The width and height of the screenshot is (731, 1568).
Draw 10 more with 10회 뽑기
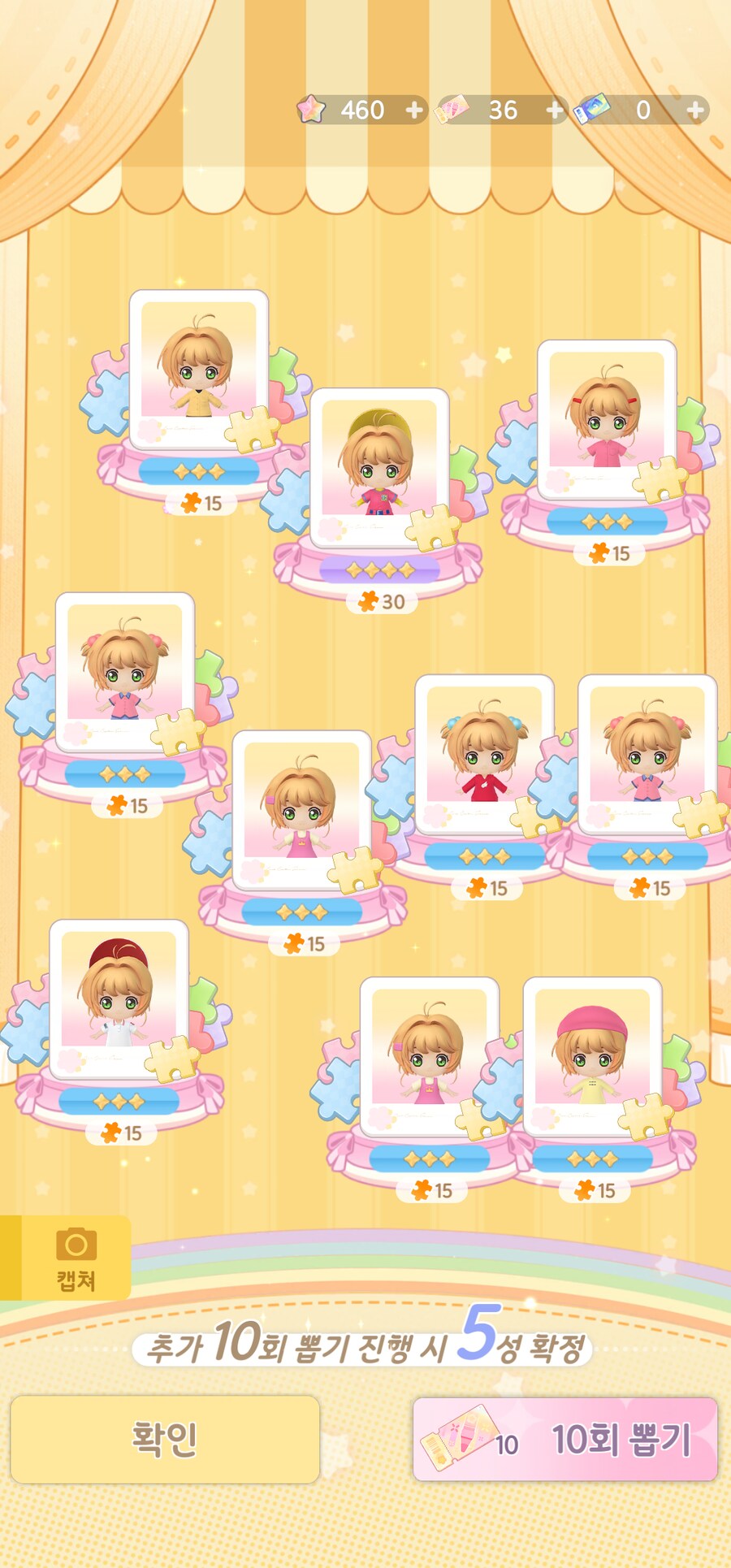565,1440
